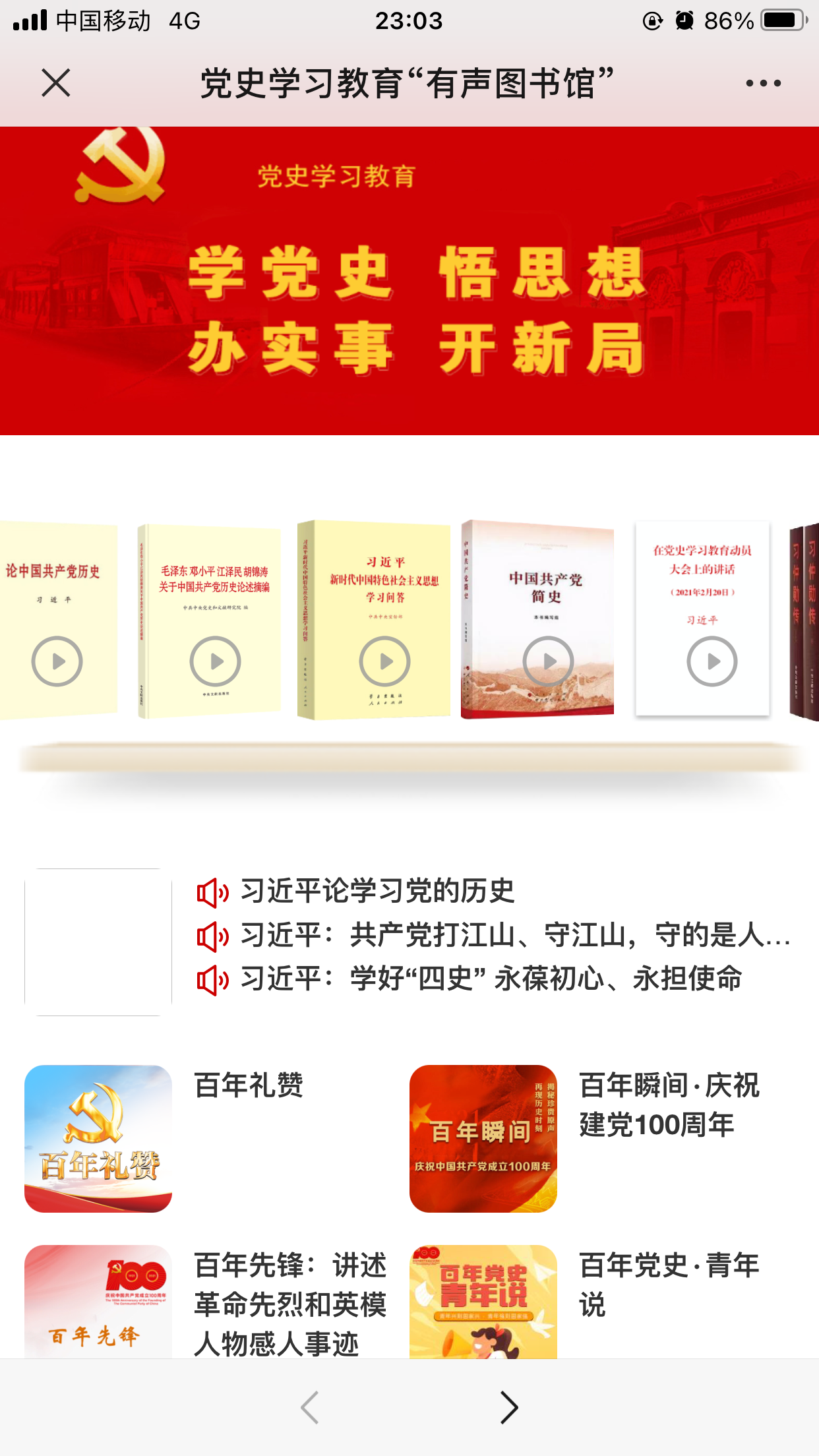Play the 中国共产党简史 audiobook
Screen dimensions: 819x1456
(548, 661)
